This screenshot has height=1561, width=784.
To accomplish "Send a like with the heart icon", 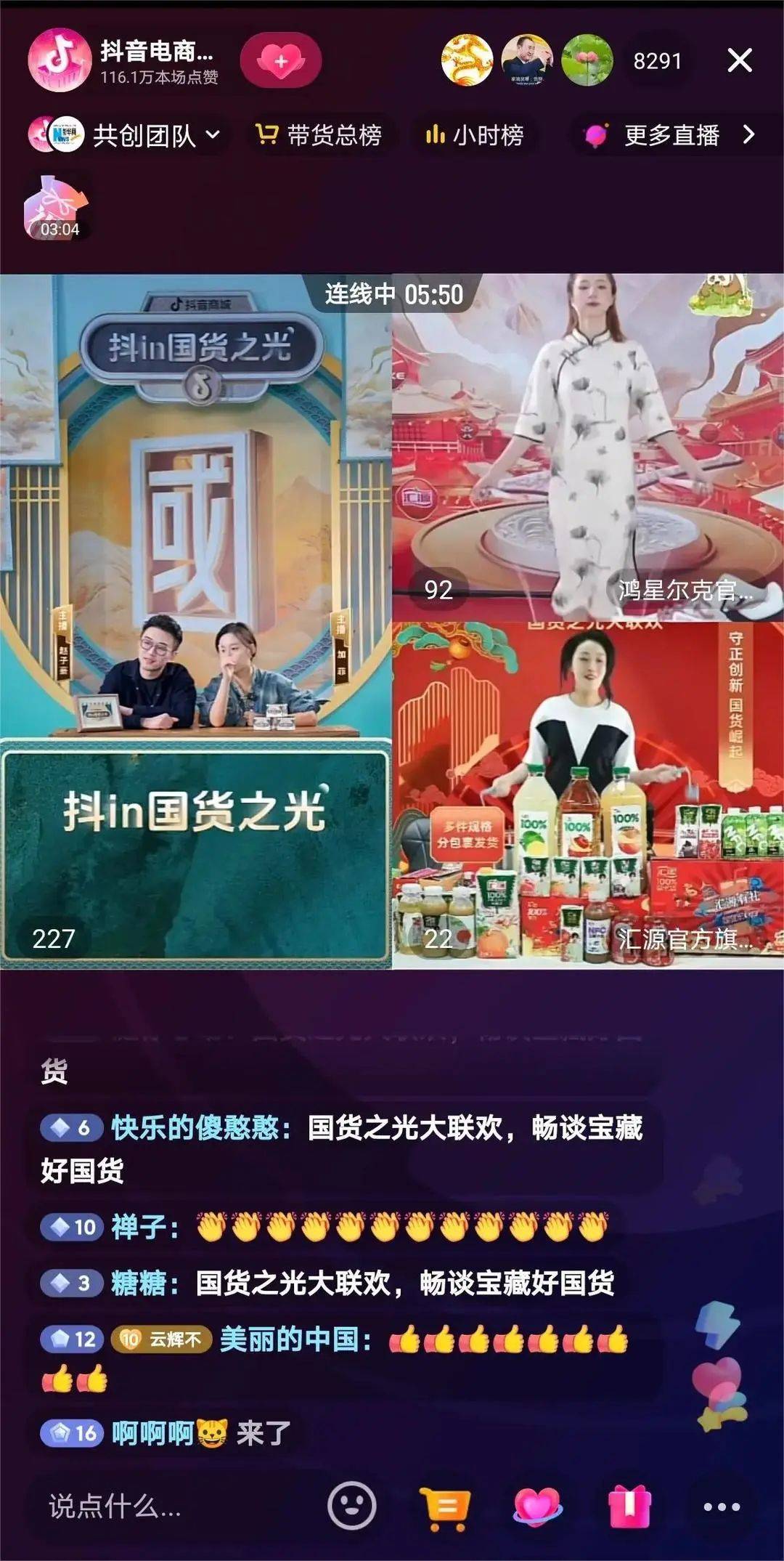I will click(x=536, y=1506).
